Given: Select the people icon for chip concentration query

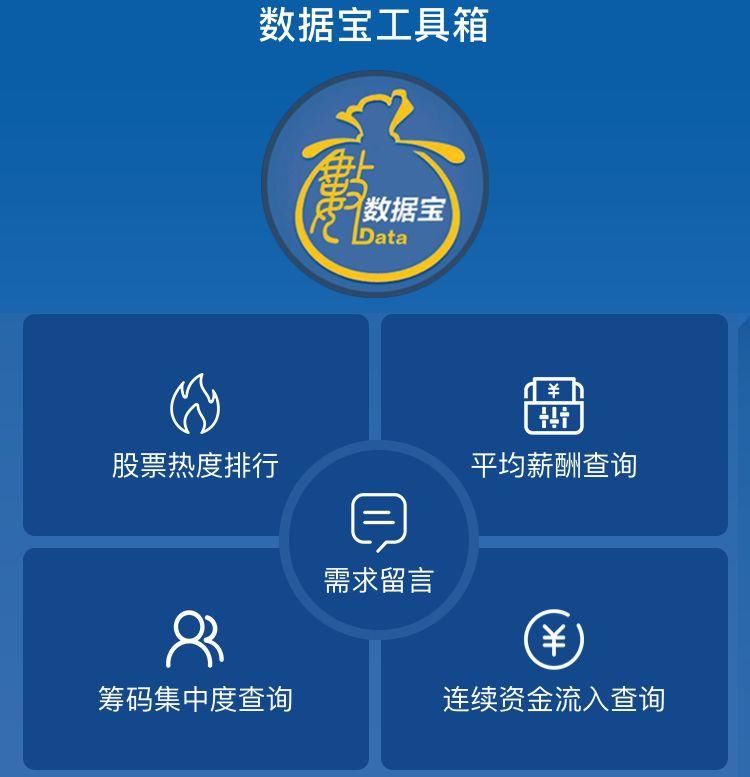Looking at the screenshot, I should coord(195,637).
